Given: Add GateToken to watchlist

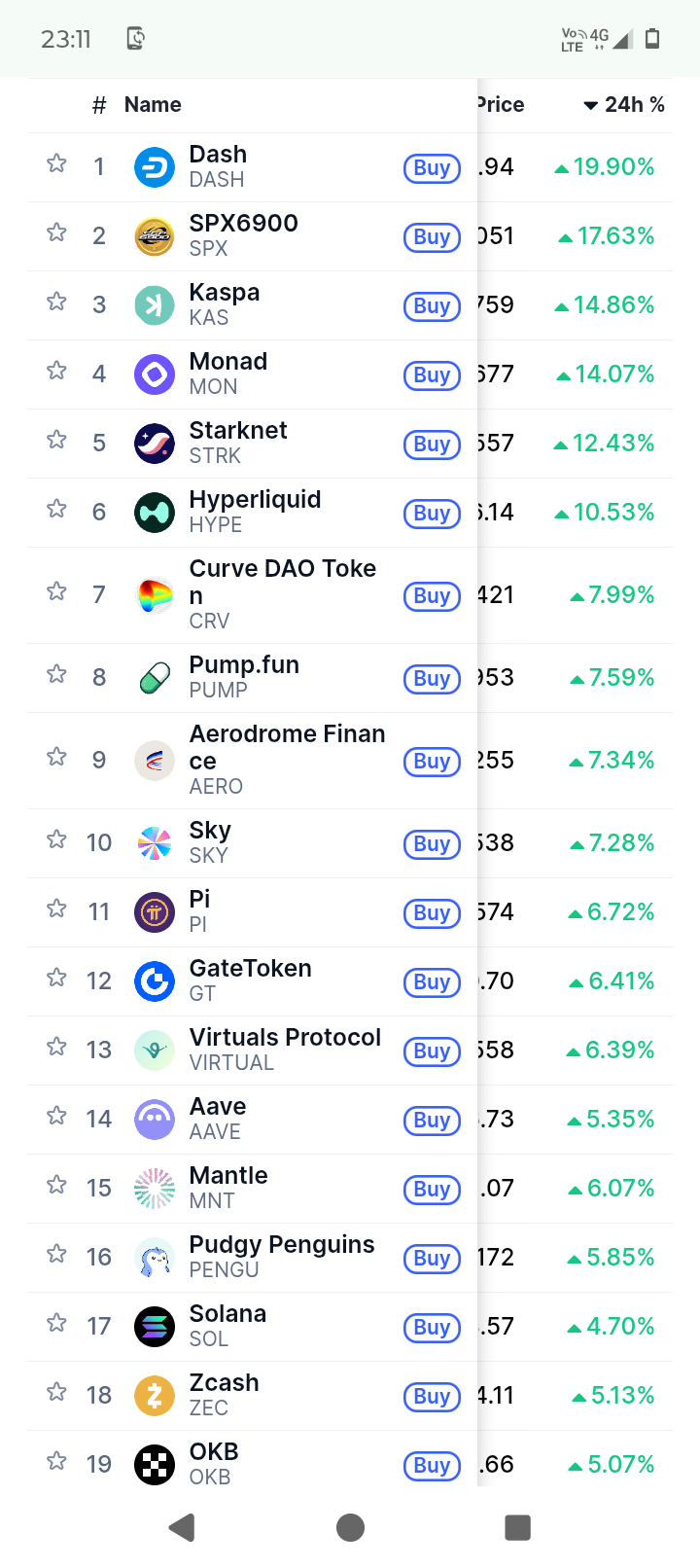Looking at the screenshot, I should (x=56, y=978).
